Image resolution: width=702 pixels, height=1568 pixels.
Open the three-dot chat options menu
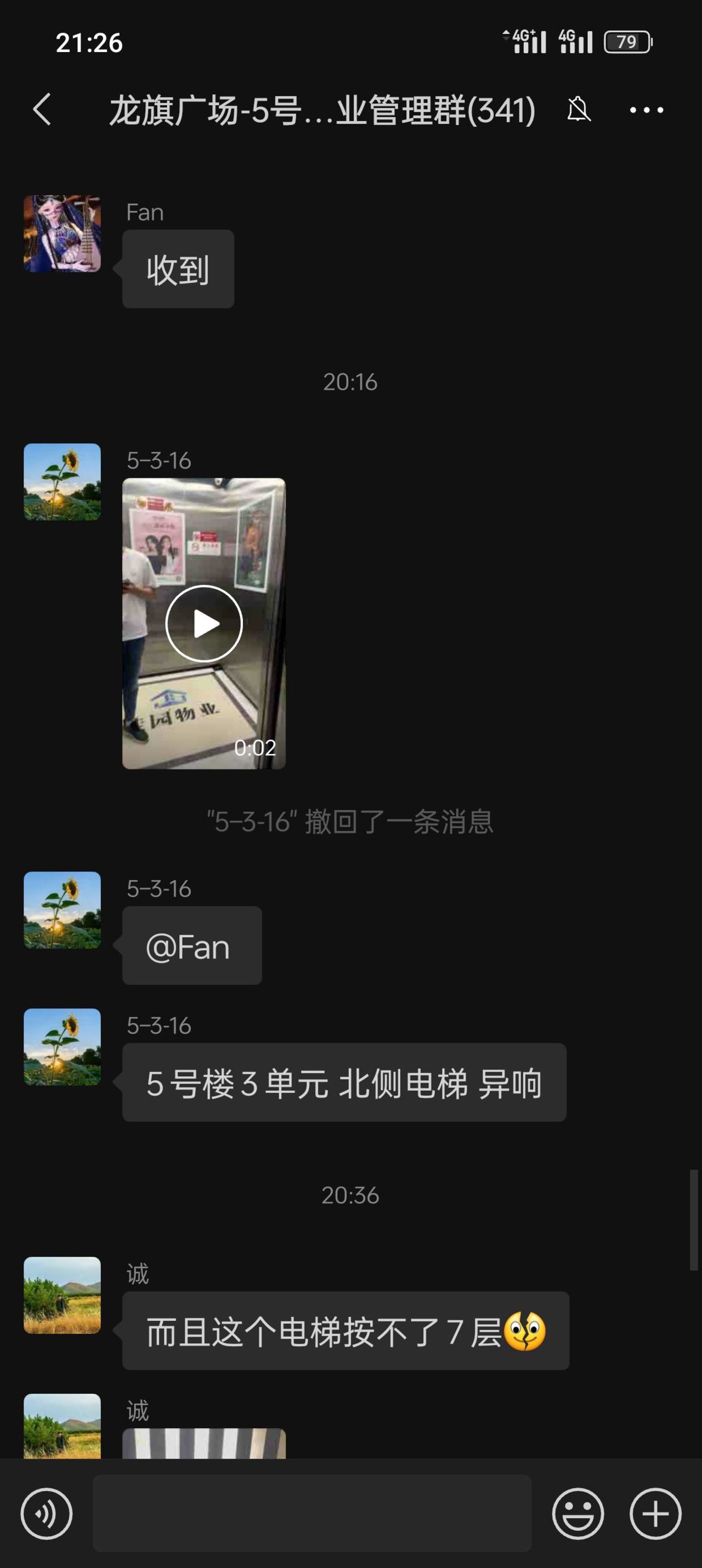coord(646,110)
